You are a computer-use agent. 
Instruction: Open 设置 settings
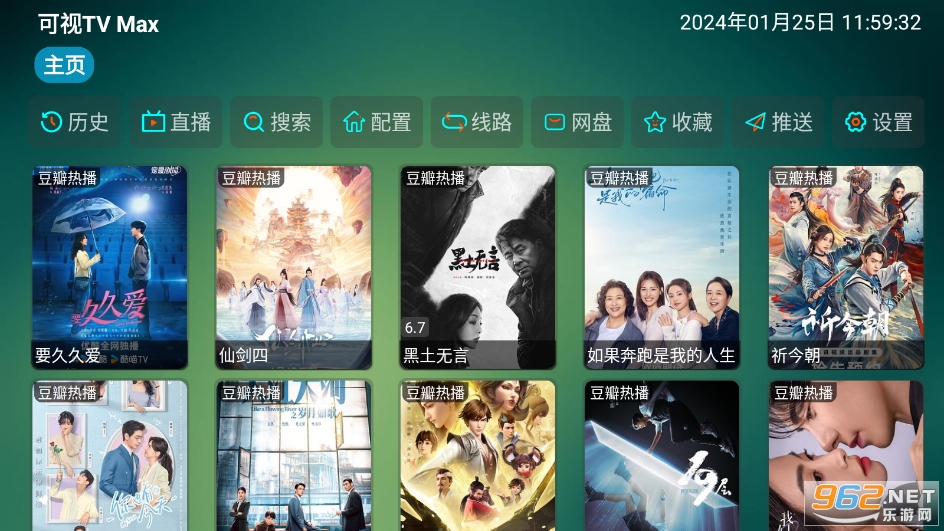(x=878, y=122)
